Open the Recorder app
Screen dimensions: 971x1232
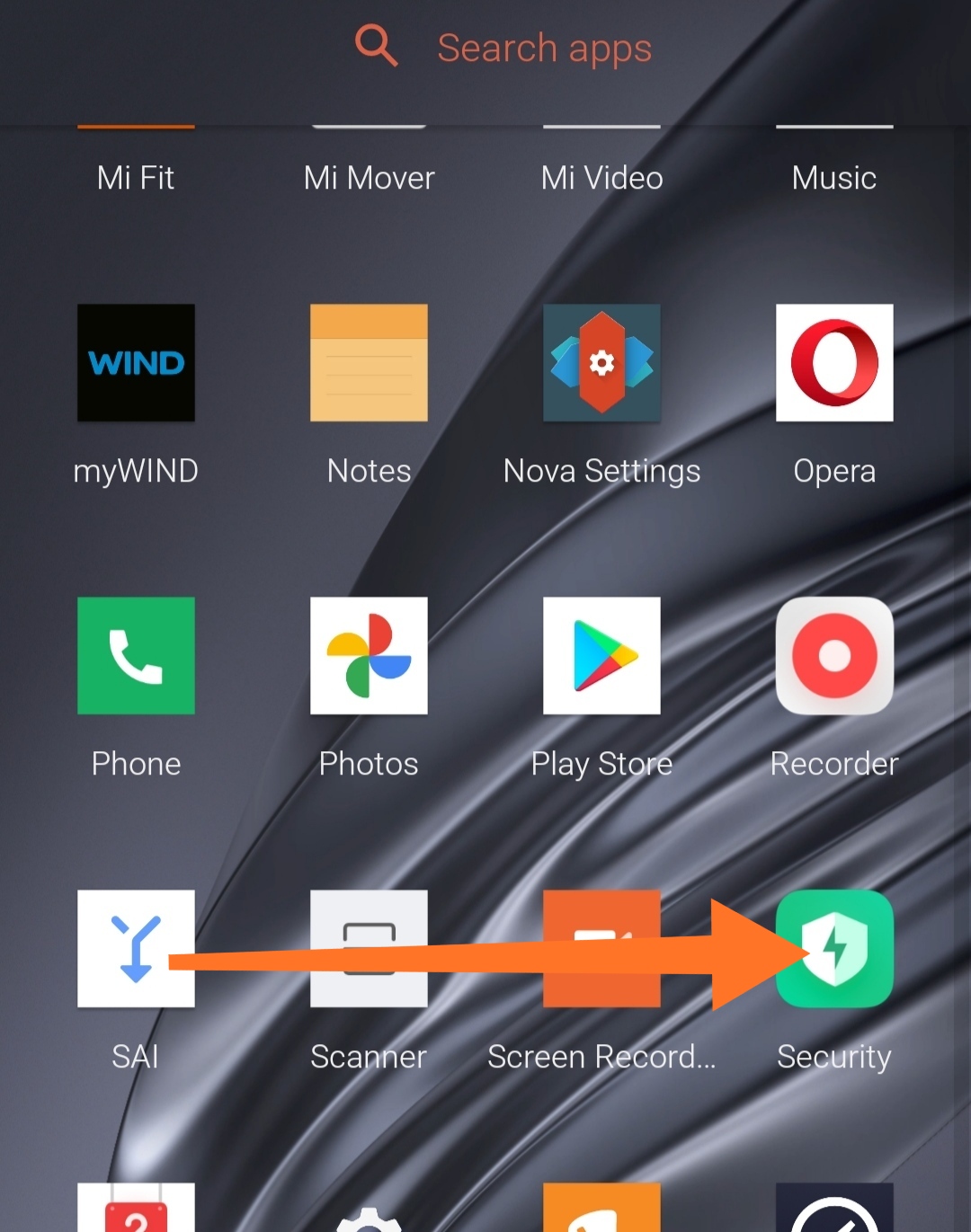[834, 656]
